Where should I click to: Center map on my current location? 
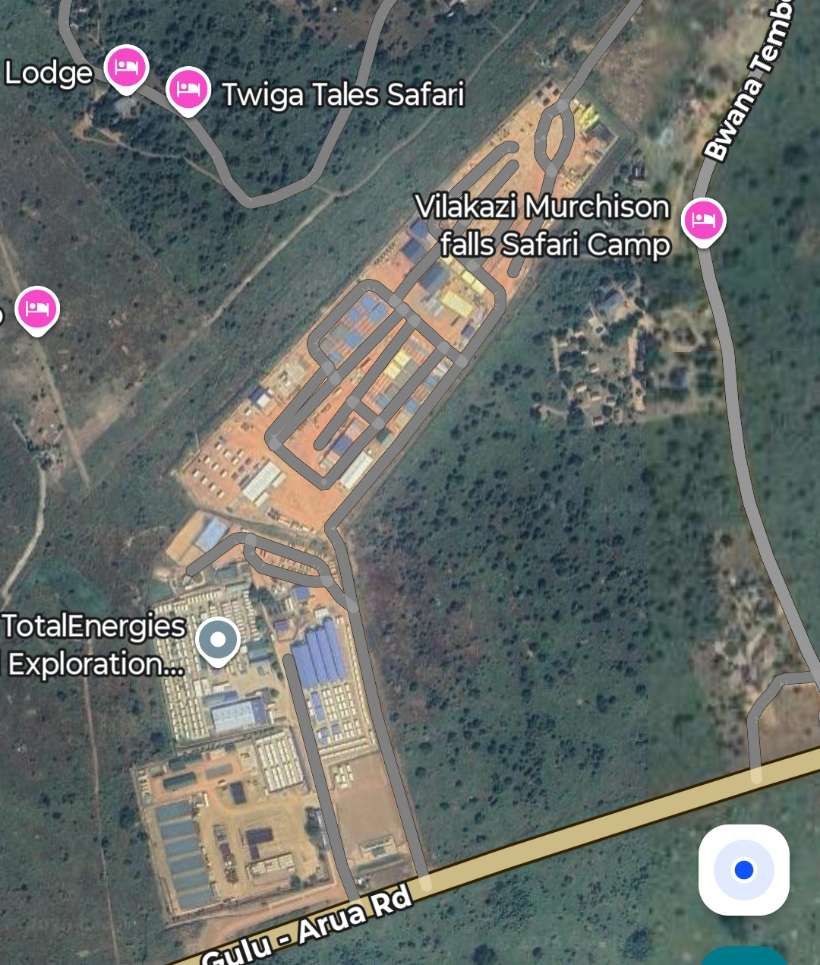point(743,870)
